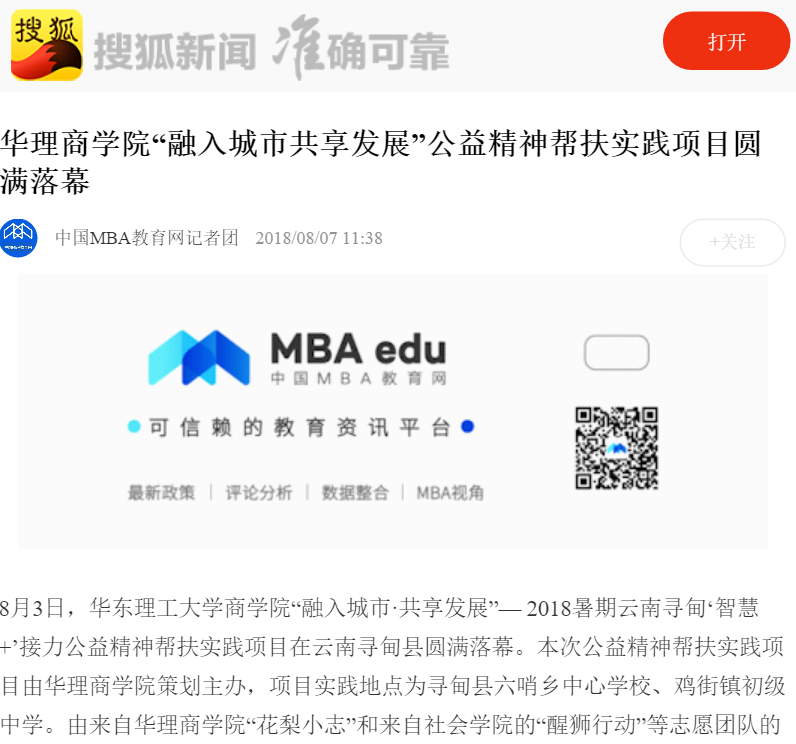Follow the author with +关注

pos(732,242)
